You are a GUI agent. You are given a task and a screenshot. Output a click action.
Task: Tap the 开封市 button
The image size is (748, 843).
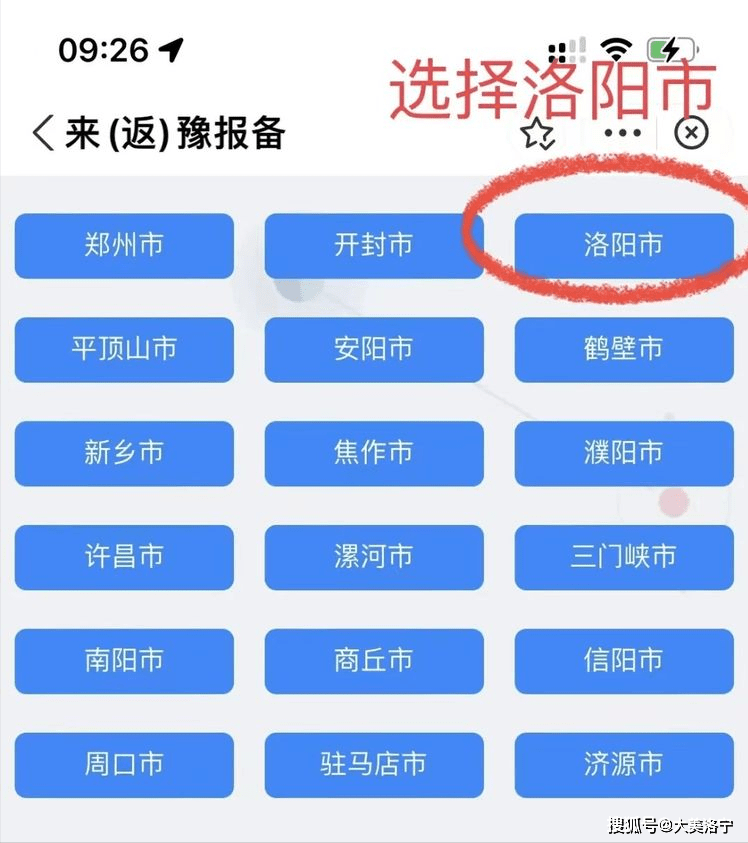373,246
